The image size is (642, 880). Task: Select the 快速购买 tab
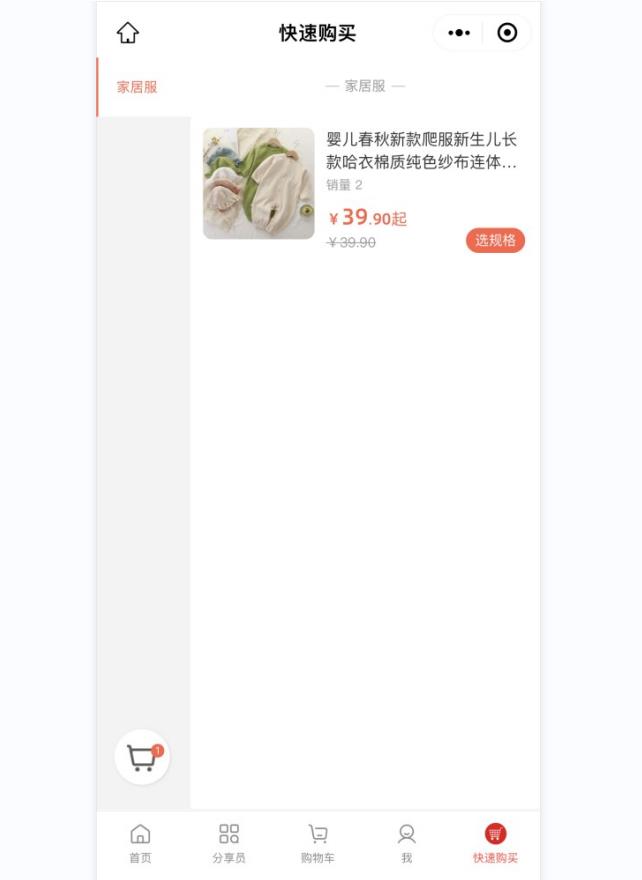pos(495,843)
